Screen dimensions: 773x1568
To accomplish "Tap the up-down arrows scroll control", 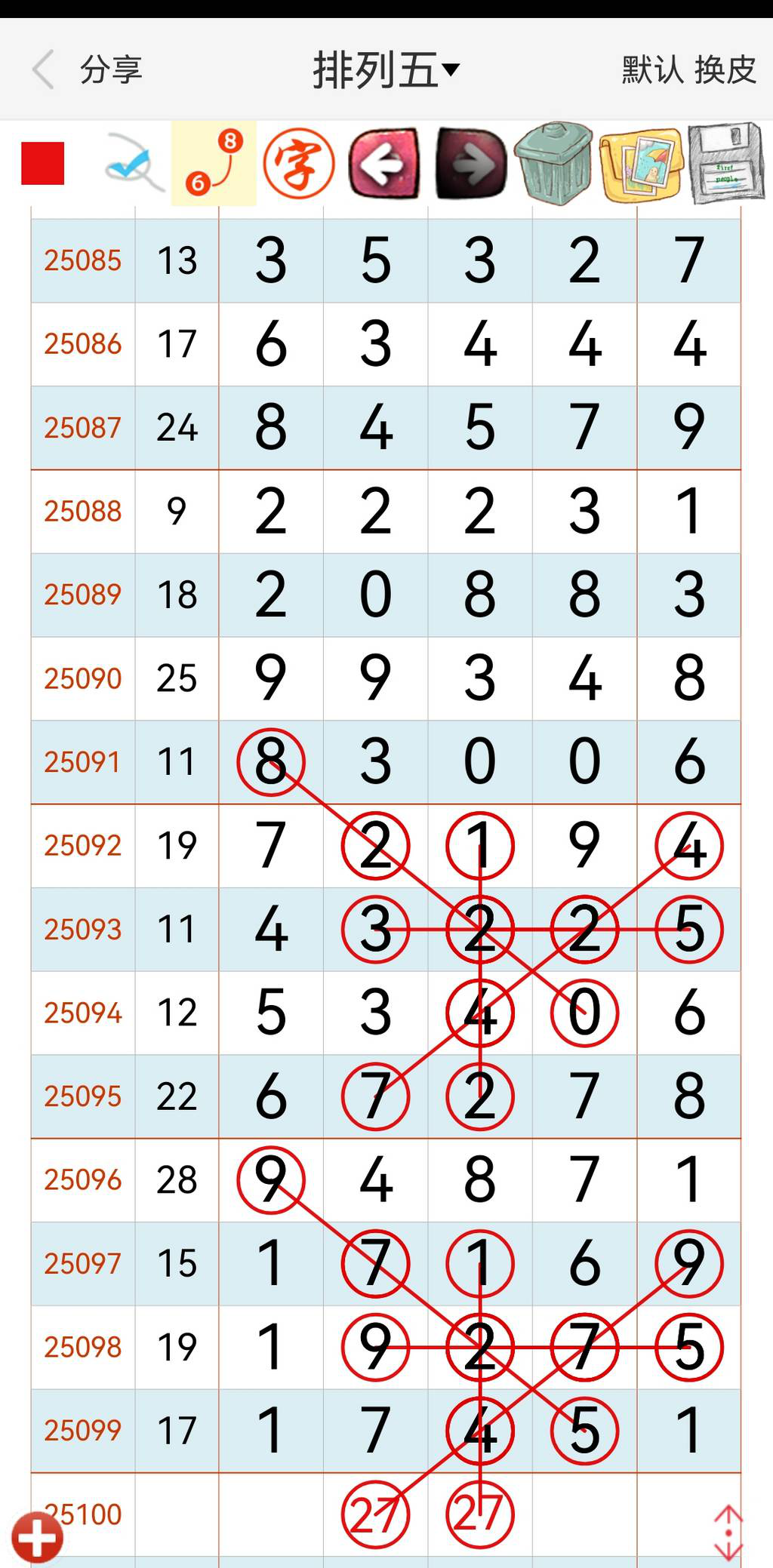I will coord(728,1533).
